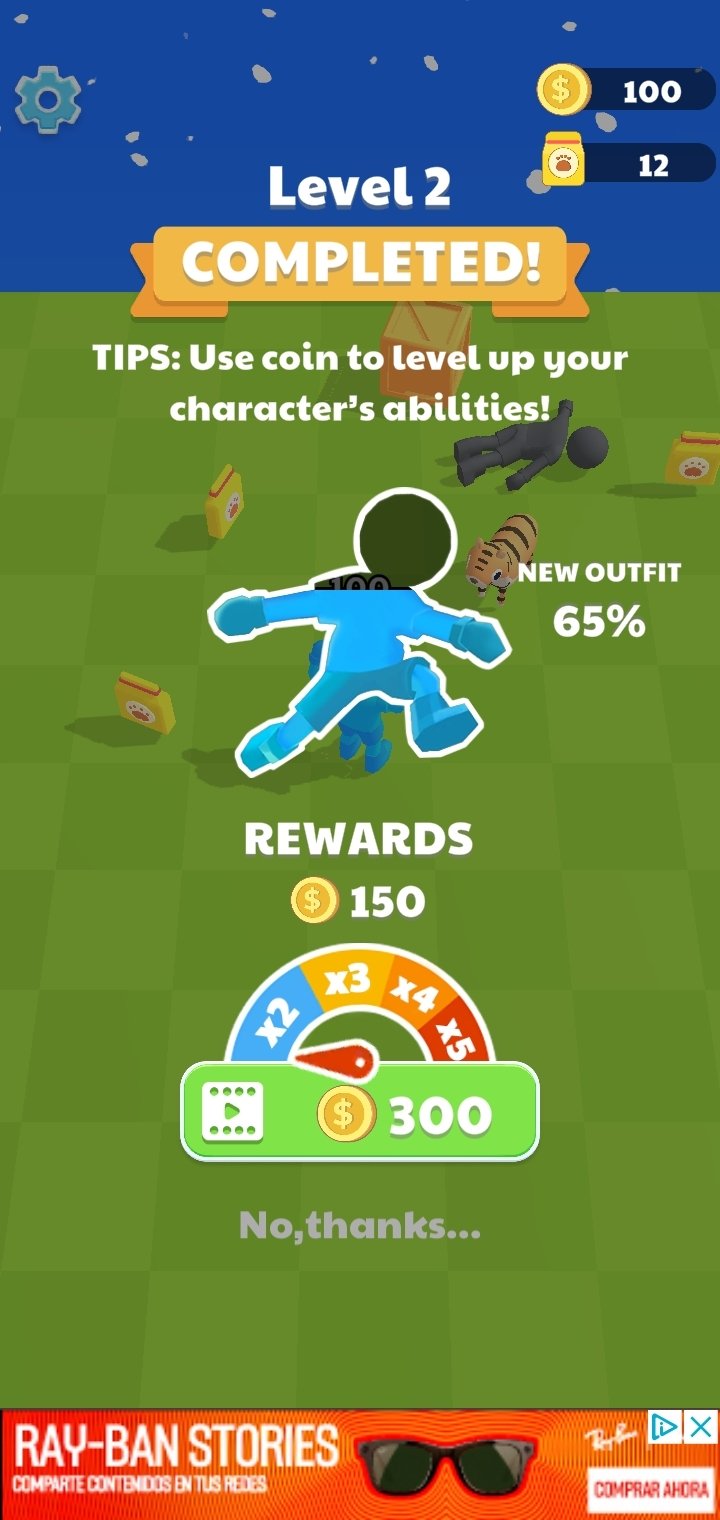
Task: Watch video to claim 300 coins
Action: click(359, 1113)
